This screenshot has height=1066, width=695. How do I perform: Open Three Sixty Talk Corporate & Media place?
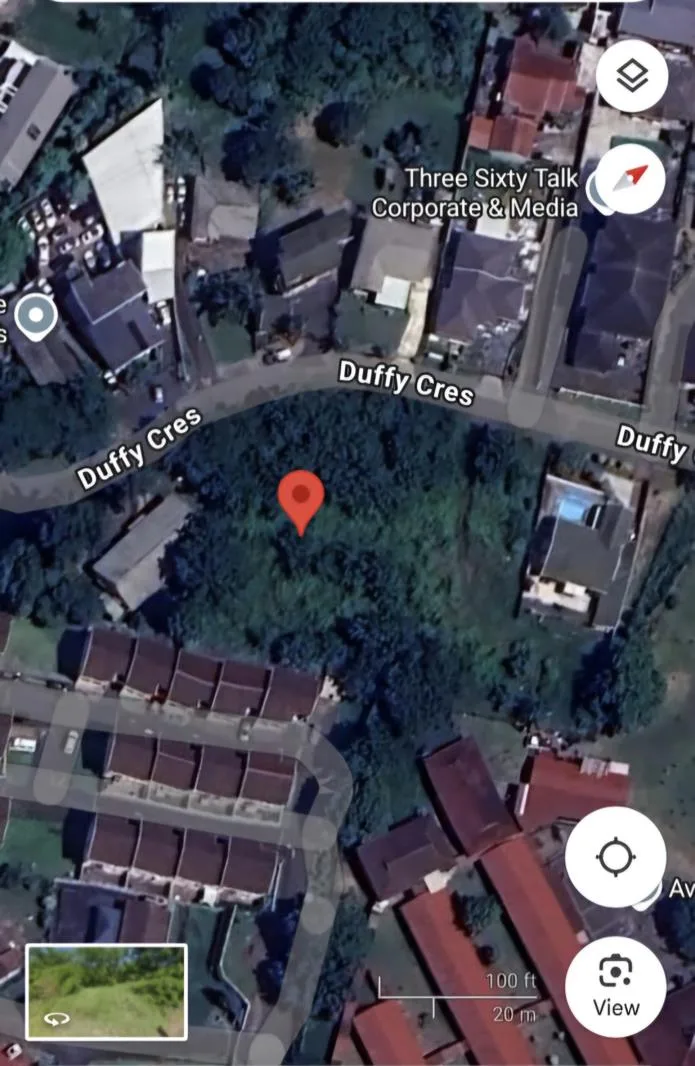coord(474,193)
